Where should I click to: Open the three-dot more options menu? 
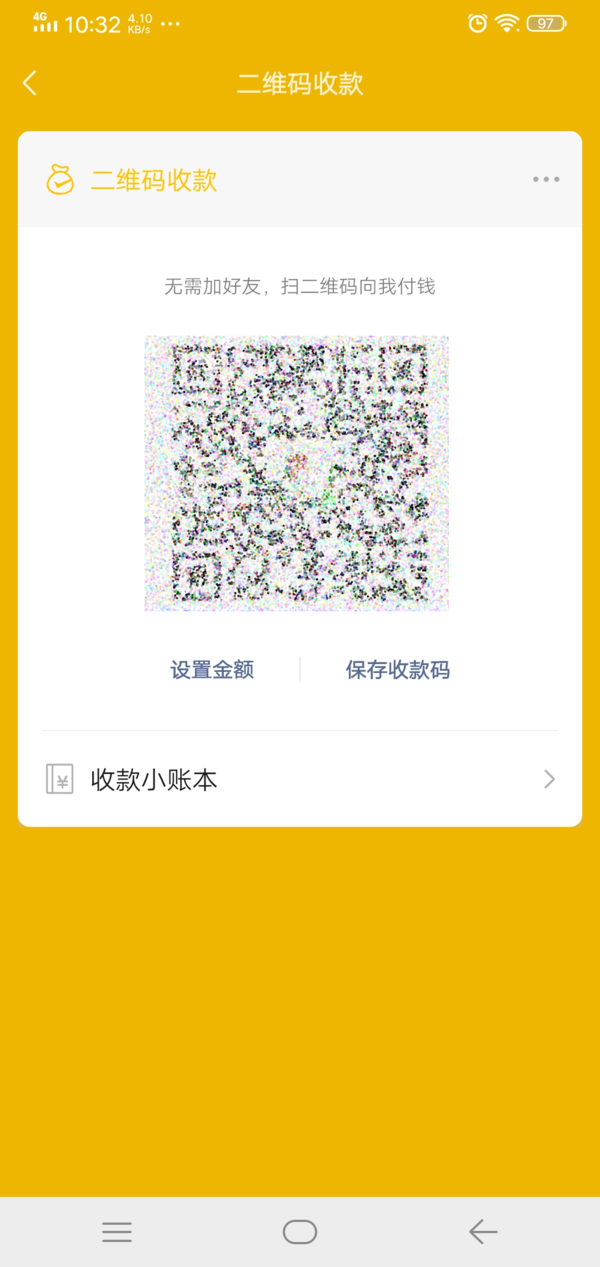point(546,180)
